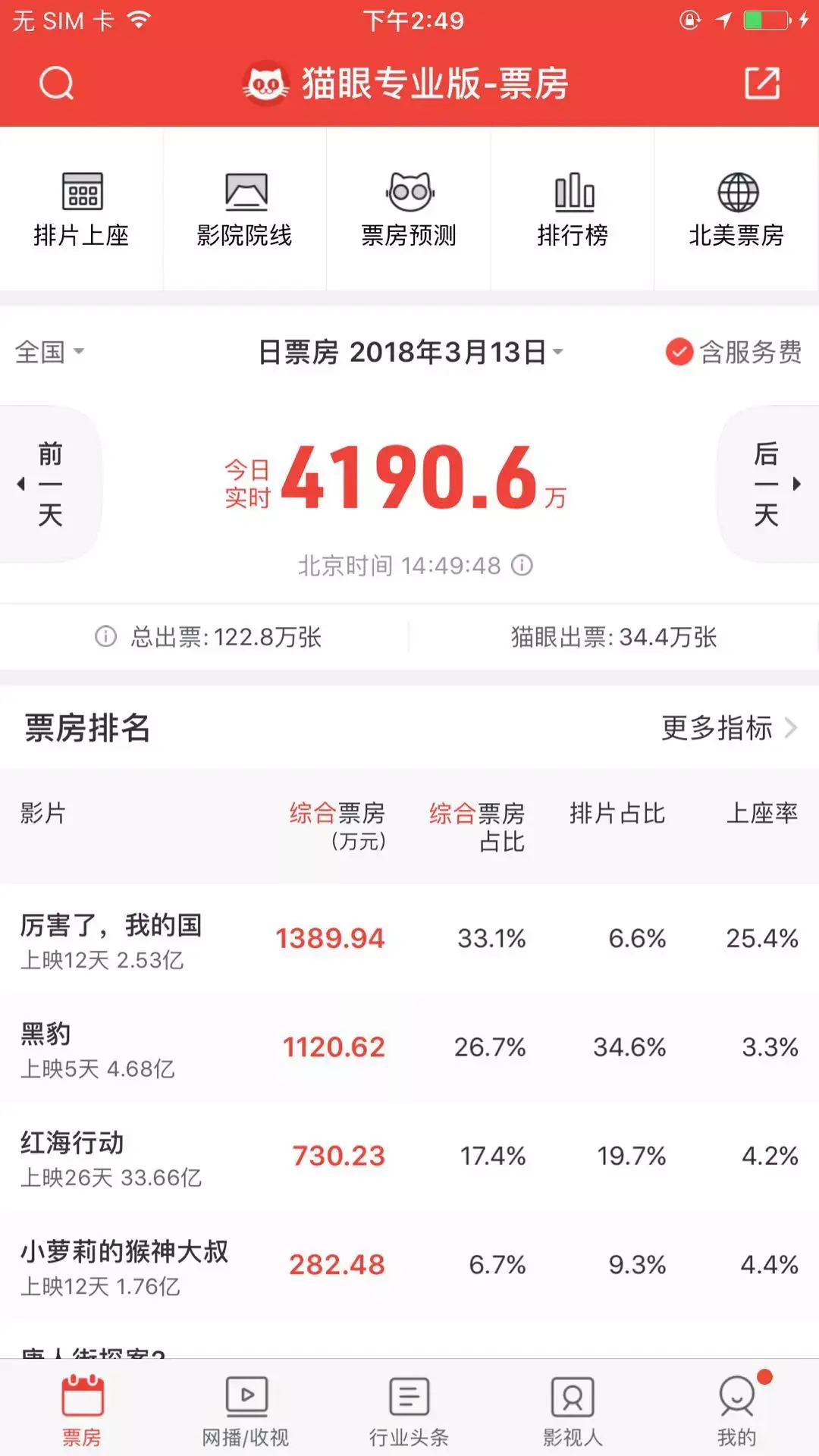This screenshot has height=1456, width=819.
Task: Go to 前一天 previous day
Action: point(49,484)
